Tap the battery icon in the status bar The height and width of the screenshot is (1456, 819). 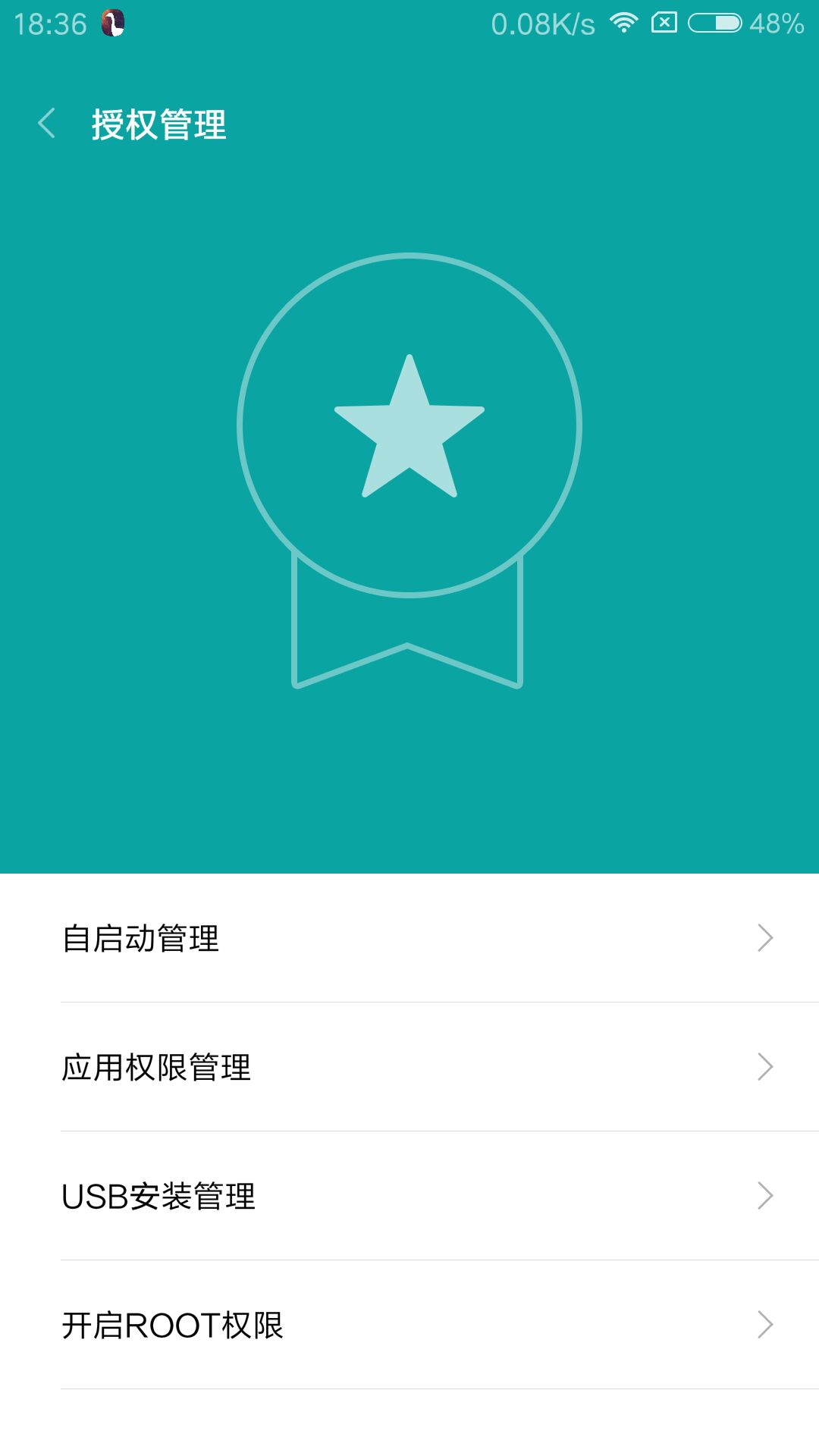[714, 23]
